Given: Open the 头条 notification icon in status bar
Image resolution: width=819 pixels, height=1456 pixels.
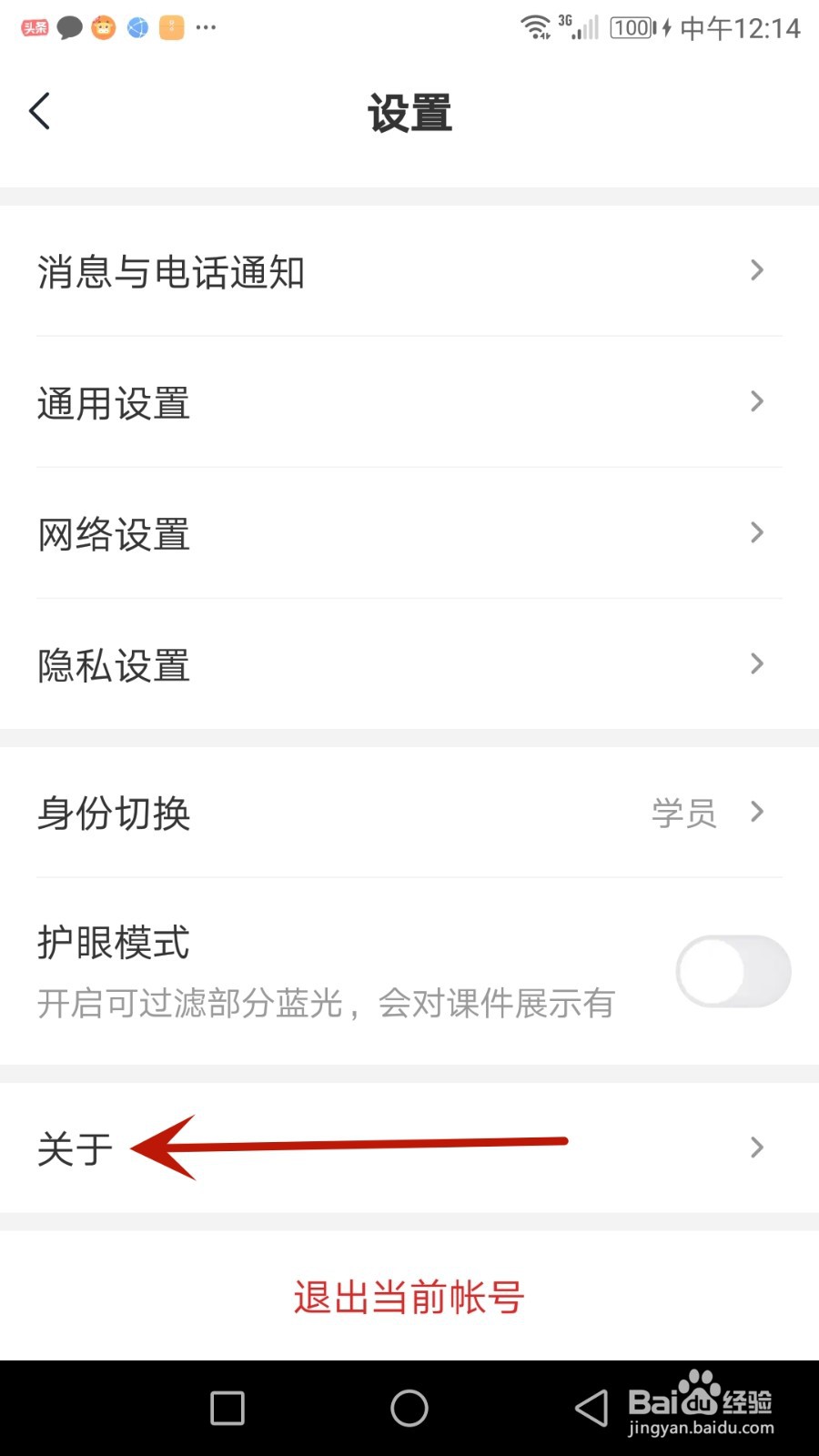Looking at the screenshot, I should (x=33, y=26).
